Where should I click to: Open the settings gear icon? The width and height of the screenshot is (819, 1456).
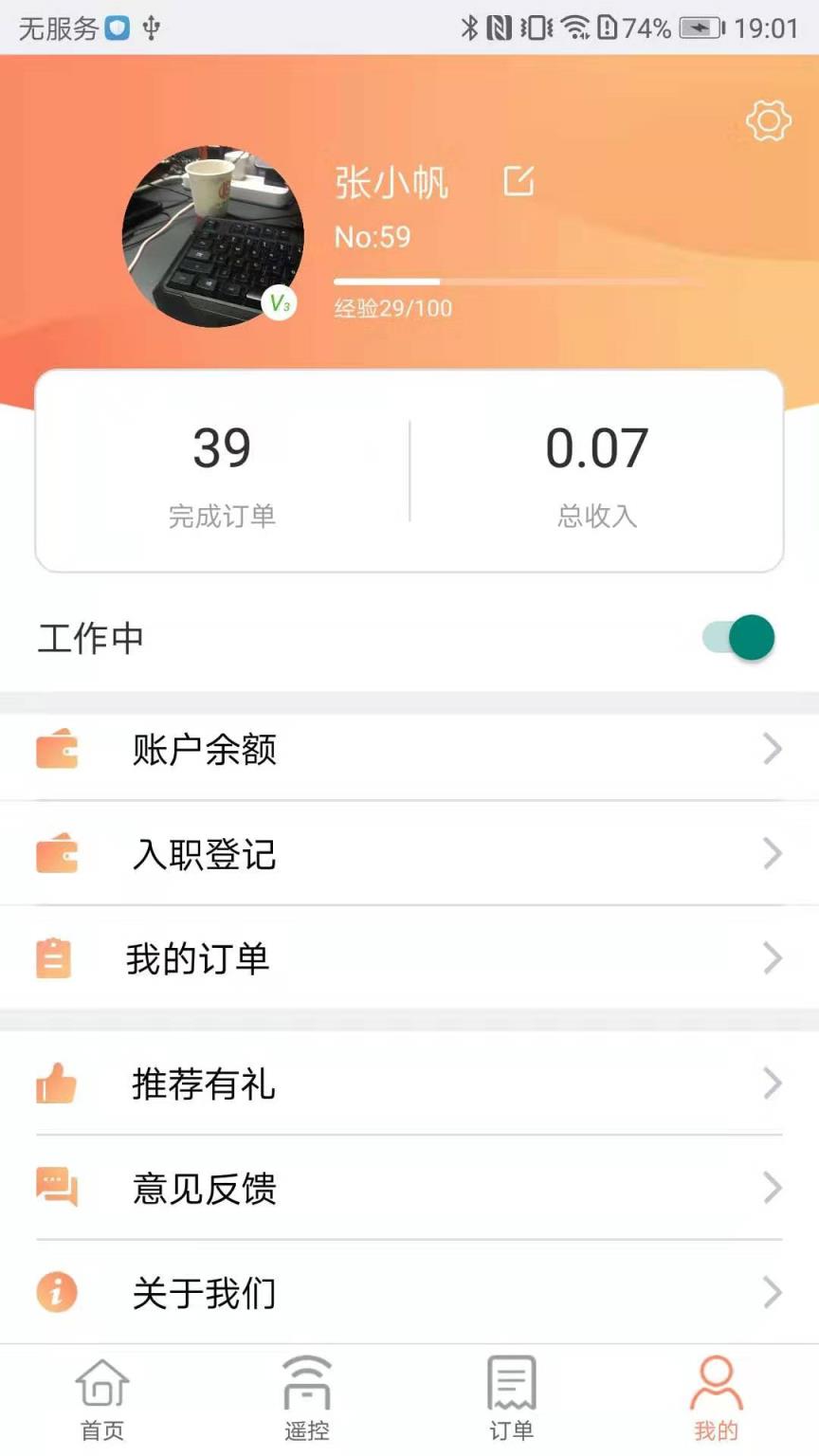[x=770, y=120]
